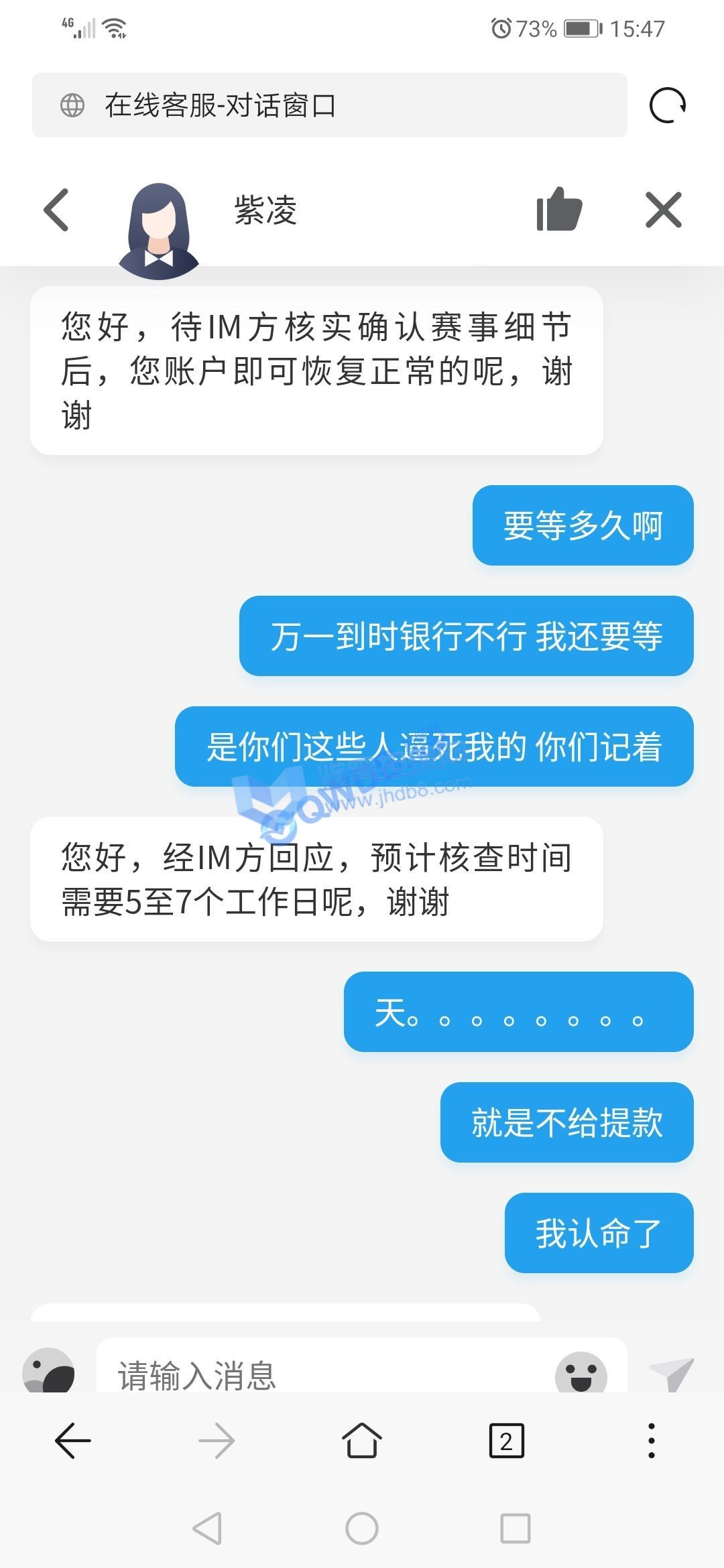This screenshot has height=1568, width=724.
Task: Tap the system recent apps button
Action: (x=515, y=1529)
